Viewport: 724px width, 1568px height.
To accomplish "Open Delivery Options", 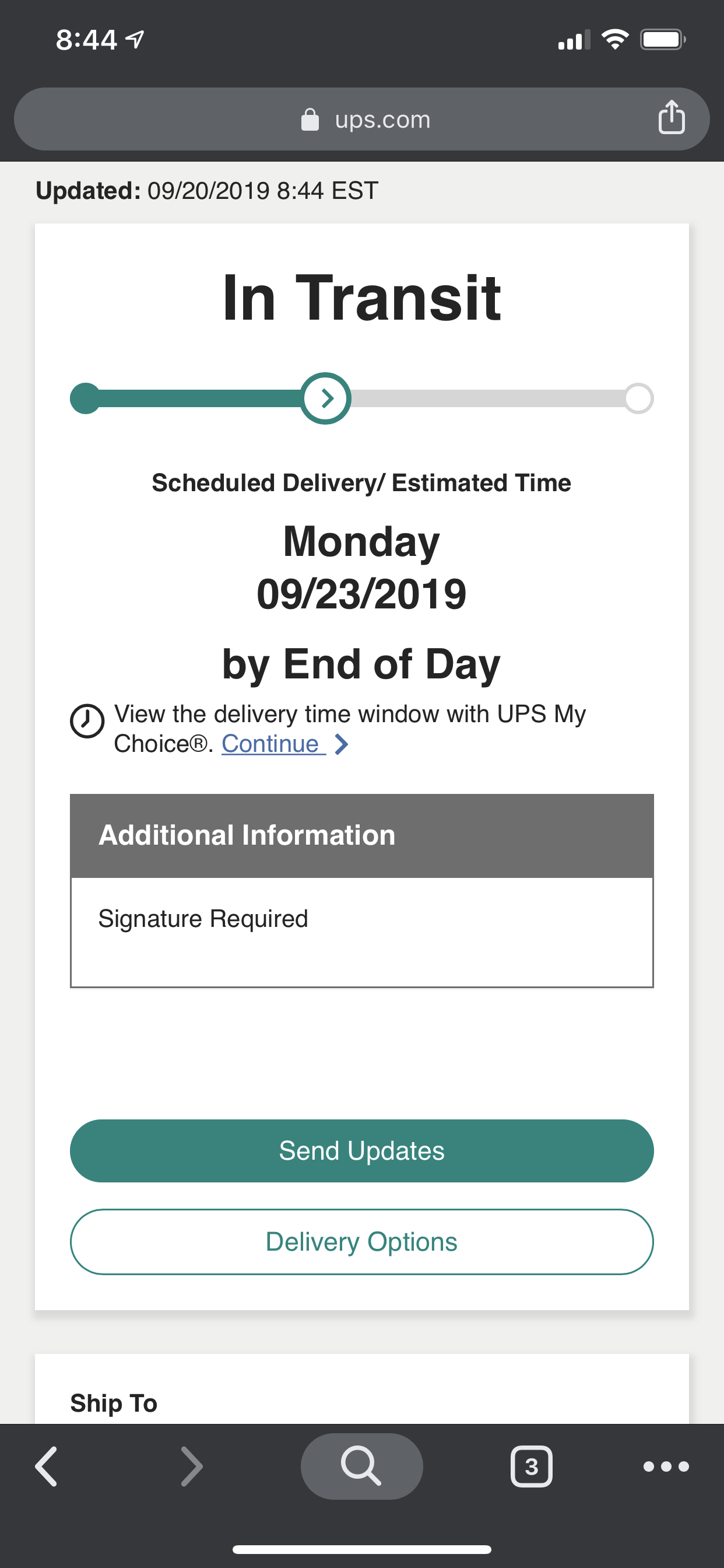I will pos(361,1242).
